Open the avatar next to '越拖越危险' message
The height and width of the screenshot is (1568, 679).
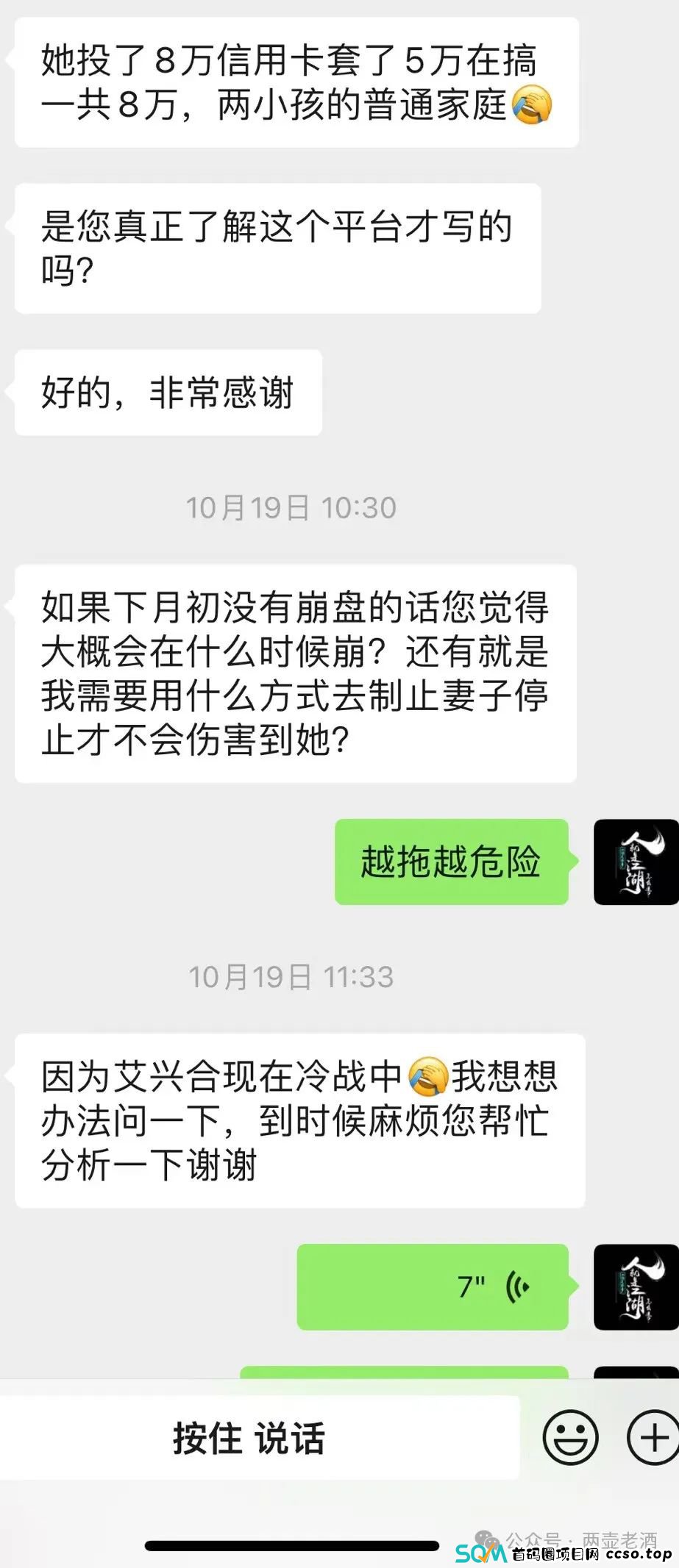(636, 862)
